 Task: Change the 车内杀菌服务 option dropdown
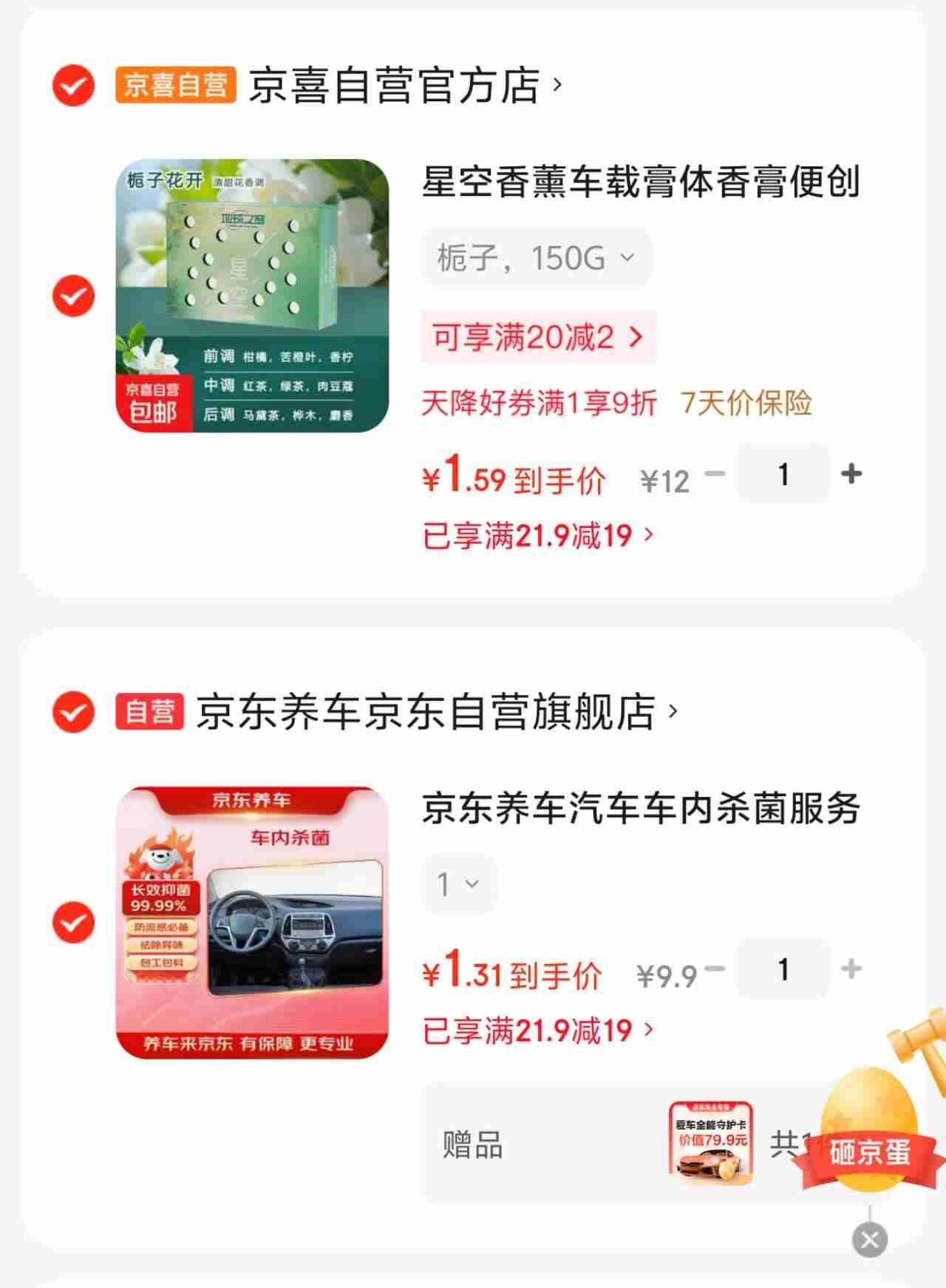458,884
